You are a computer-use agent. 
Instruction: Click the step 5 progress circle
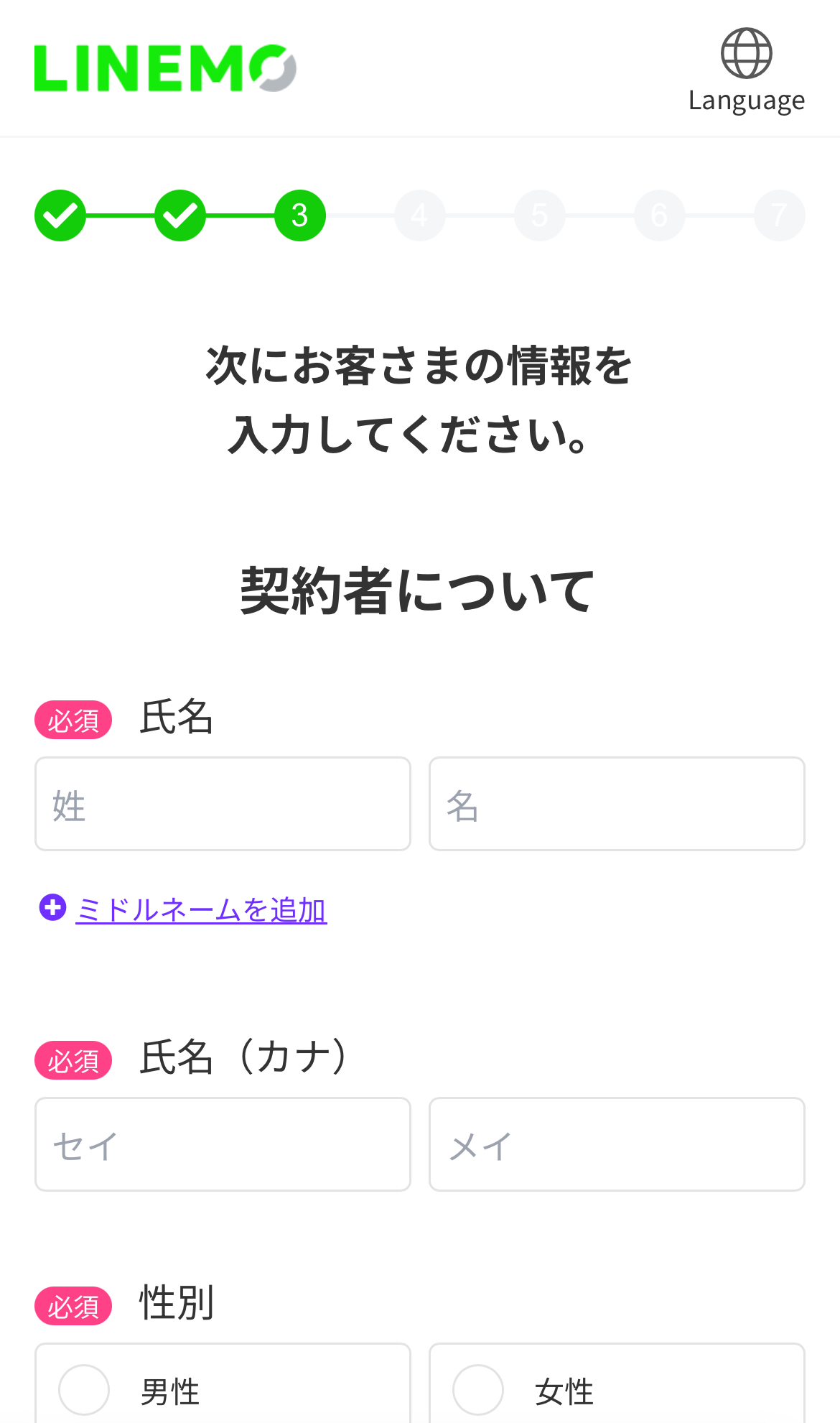539,215
